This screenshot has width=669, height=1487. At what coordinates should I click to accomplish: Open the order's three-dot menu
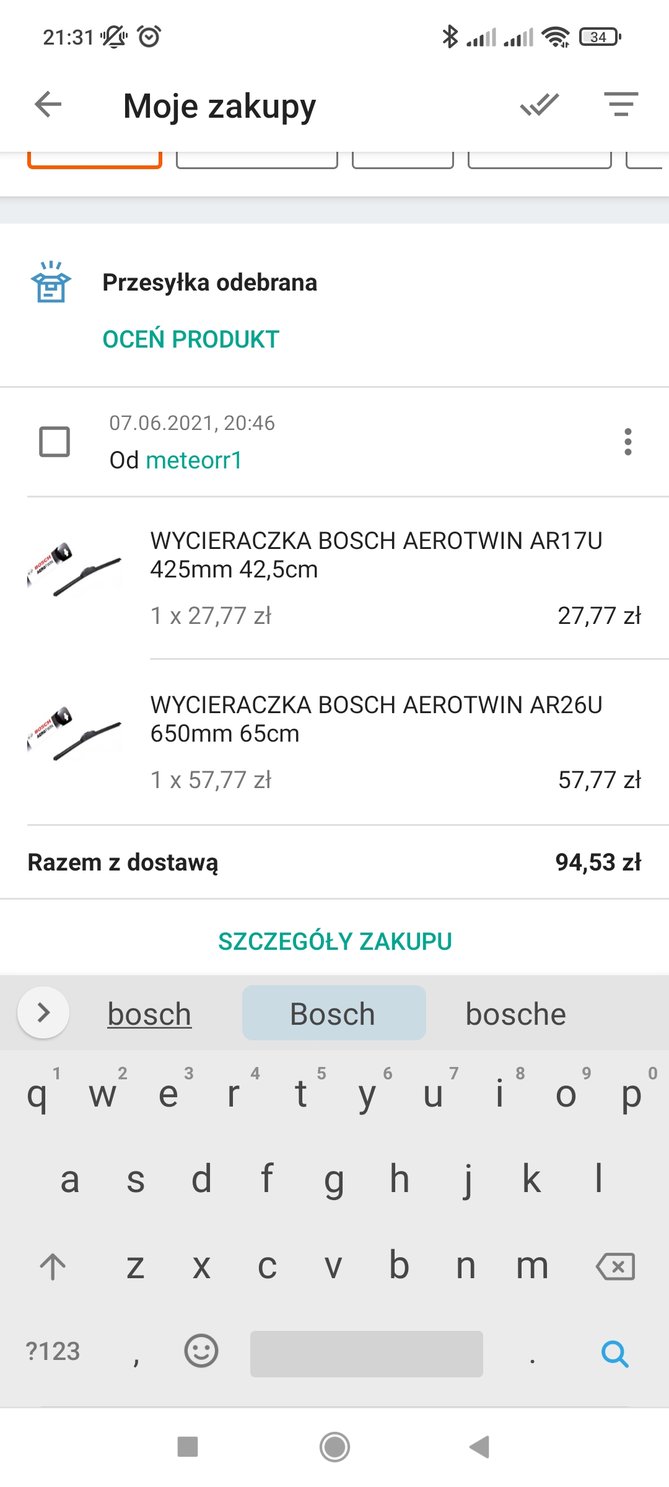tap(627, 442)
